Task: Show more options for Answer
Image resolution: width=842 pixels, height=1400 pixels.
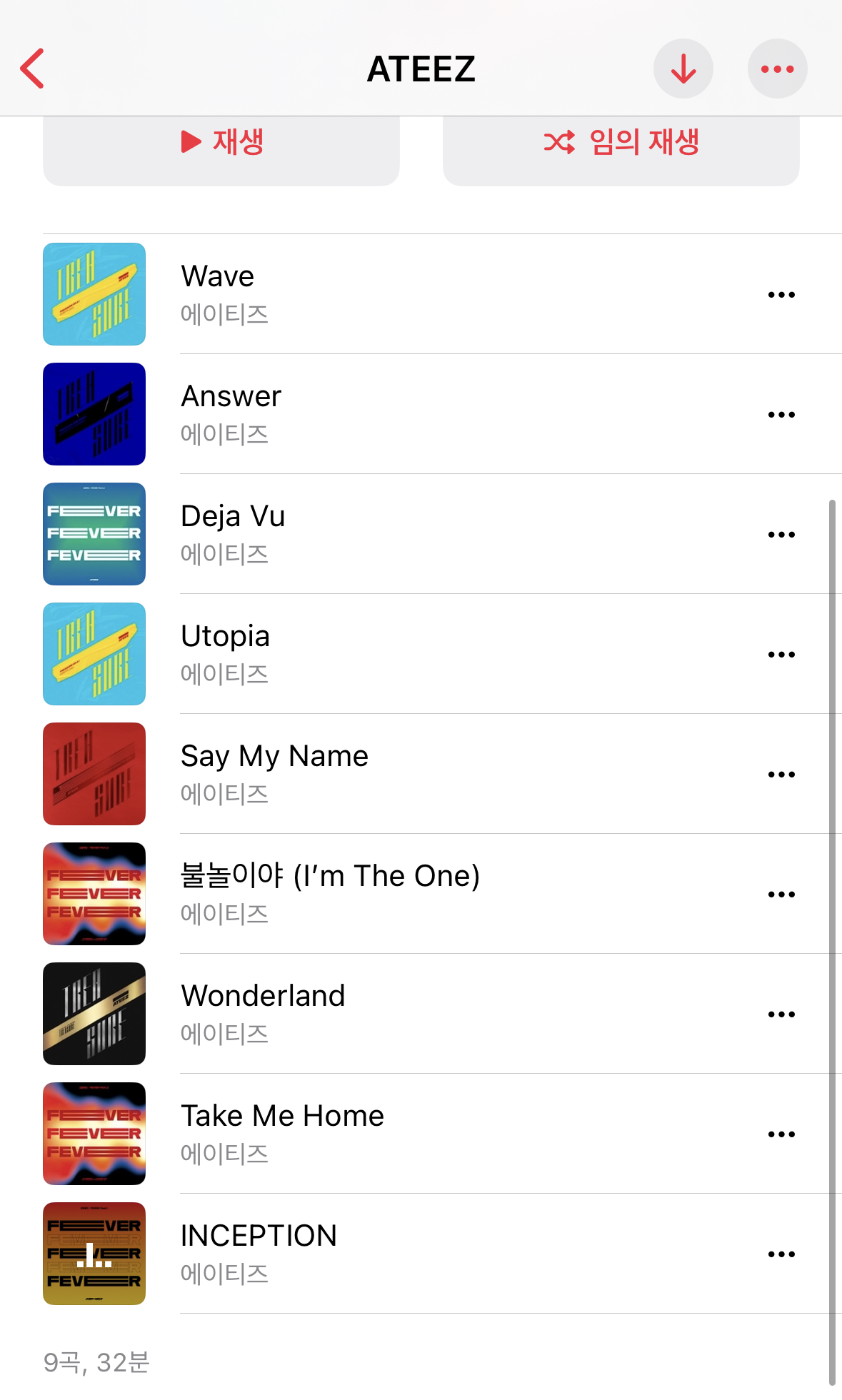Action: 781,414
